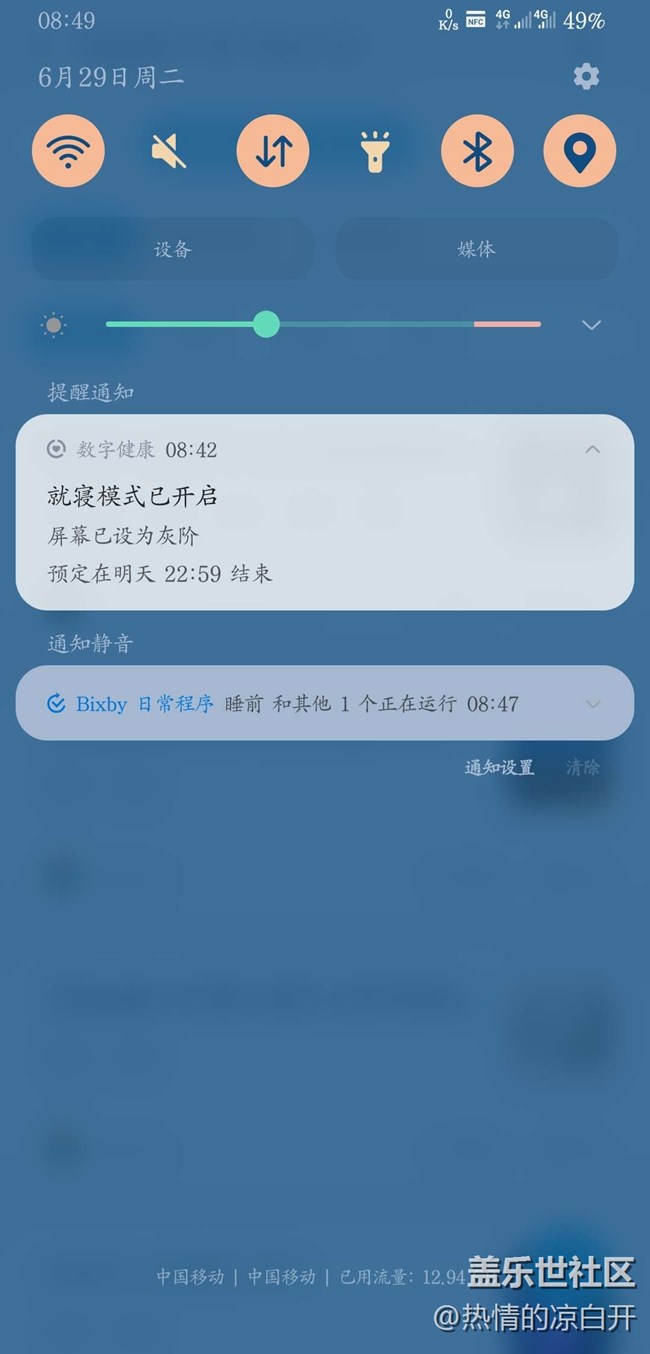Open settings via the gear icon
This screenshot has width=650, height=1354.
point(586,76)
